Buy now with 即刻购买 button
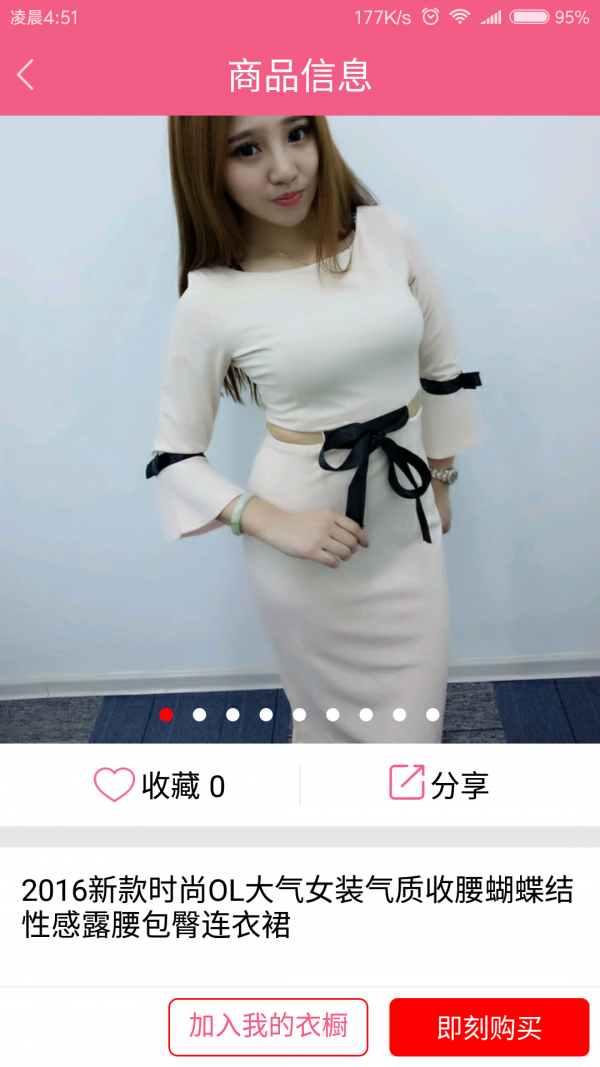Image resolution: width=600 pixels, height=1067 pixels. click(489, 1027)
